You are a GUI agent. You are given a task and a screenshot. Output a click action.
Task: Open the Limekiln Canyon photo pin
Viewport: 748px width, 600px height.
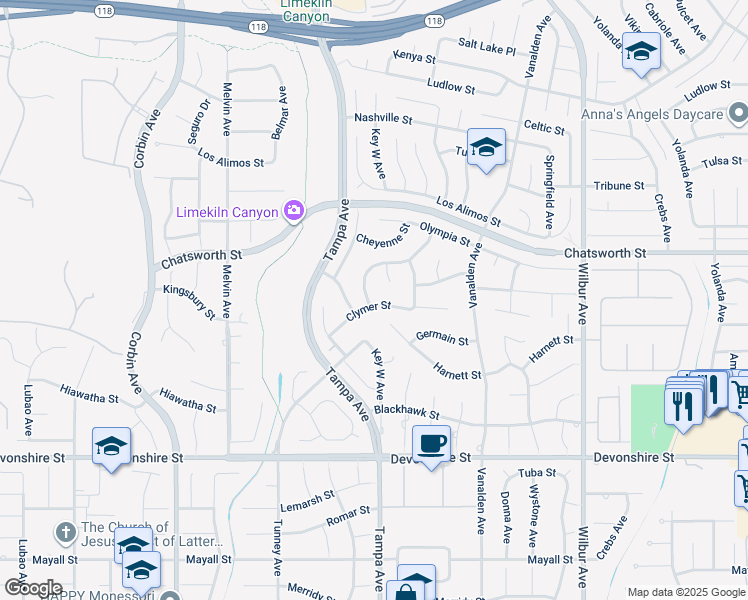[294, 211]
